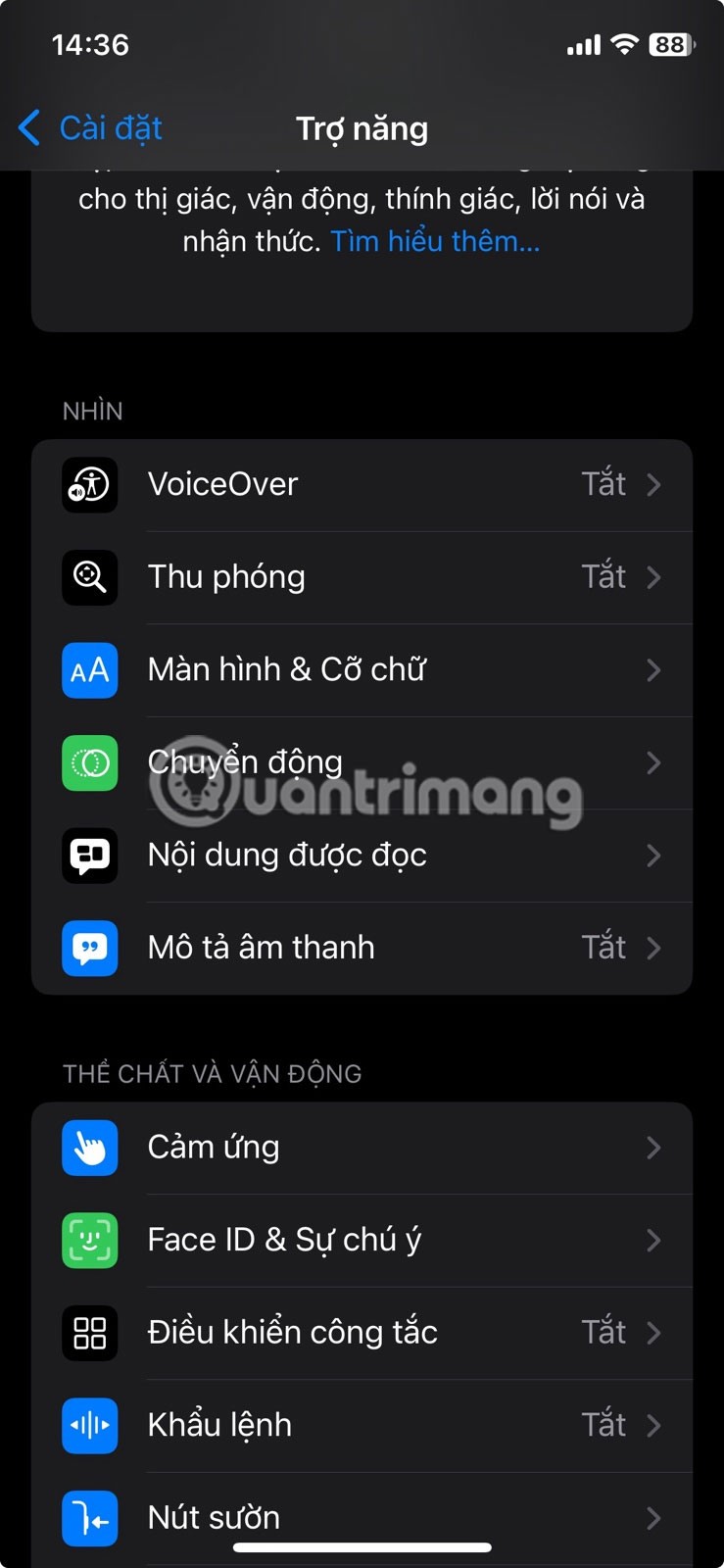The image size is (724, 1568).
Task: Open Face ID & Sự chú ý
Action: point(362,1241)
